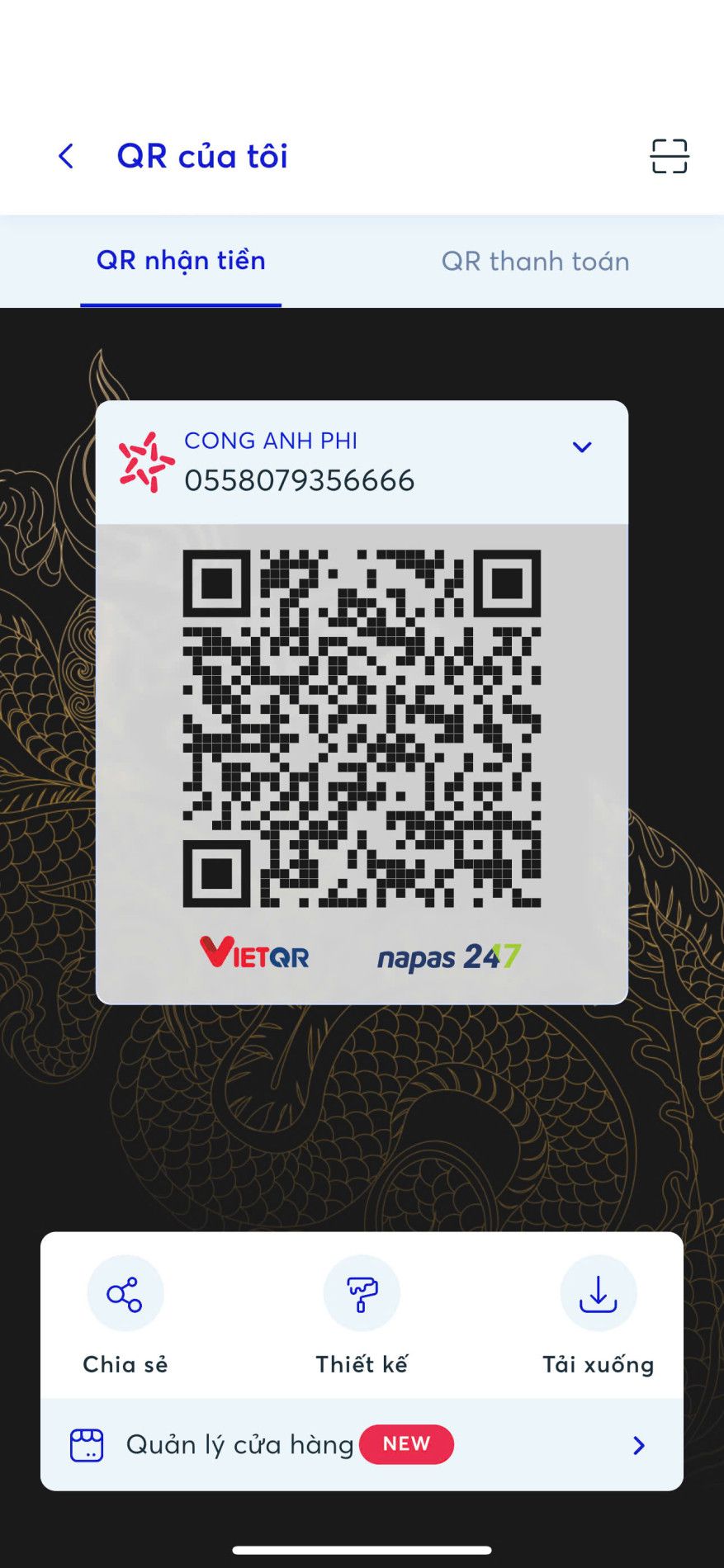Go back from QR của tôi

pos(66,156)
